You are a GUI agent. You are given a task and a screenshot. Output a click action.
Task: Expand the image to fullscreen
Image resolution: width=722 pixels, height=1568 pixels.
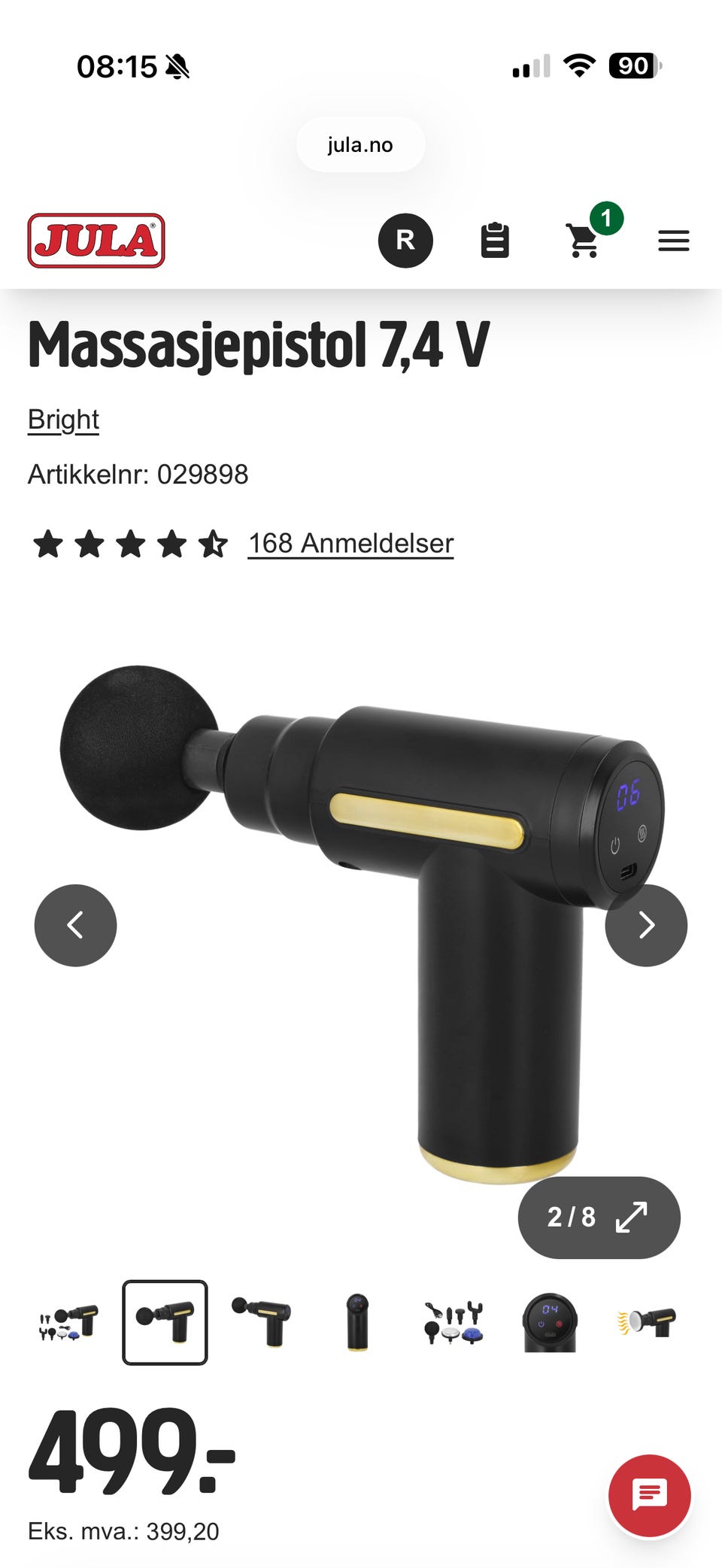(599, 1217)
